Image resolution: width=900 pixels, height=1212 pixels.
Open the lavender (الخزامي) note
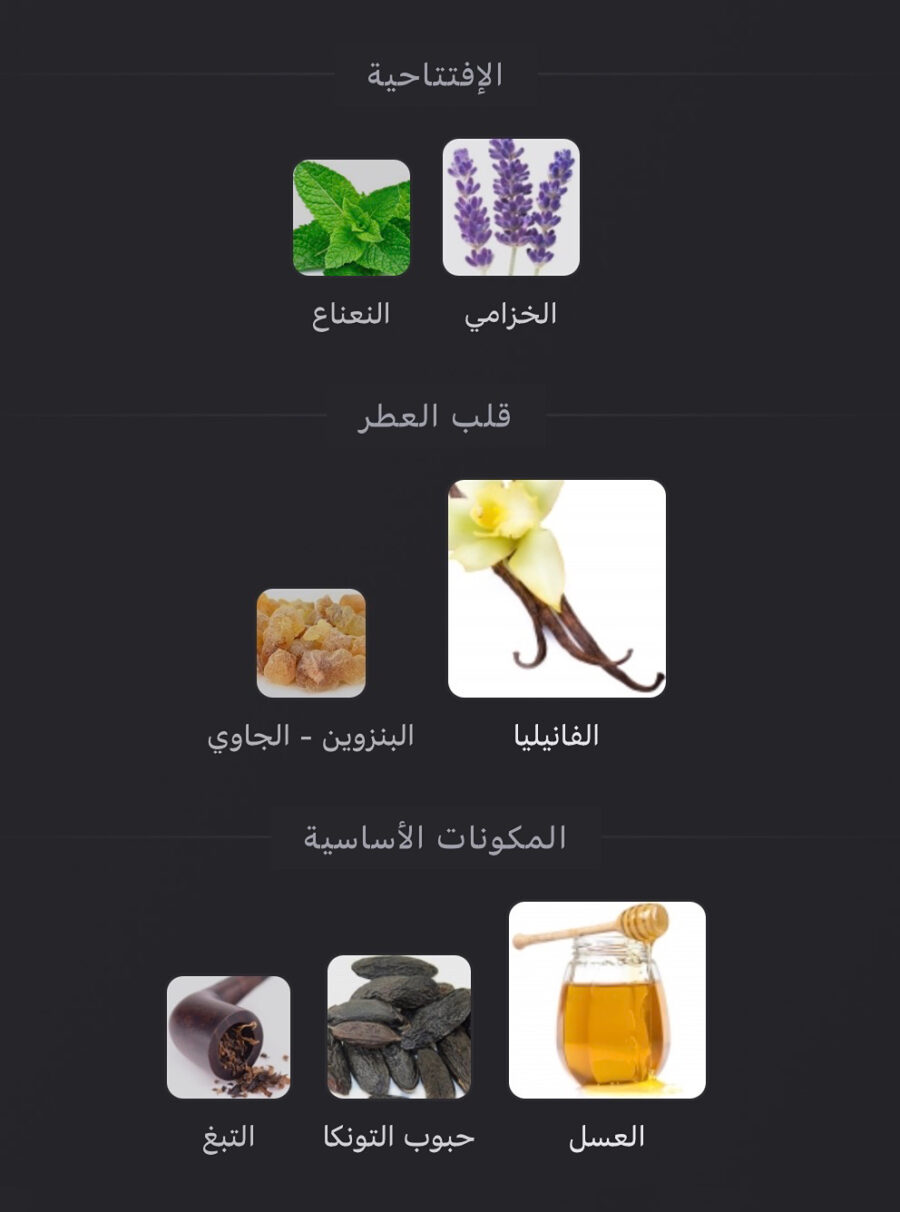(511, 208)
